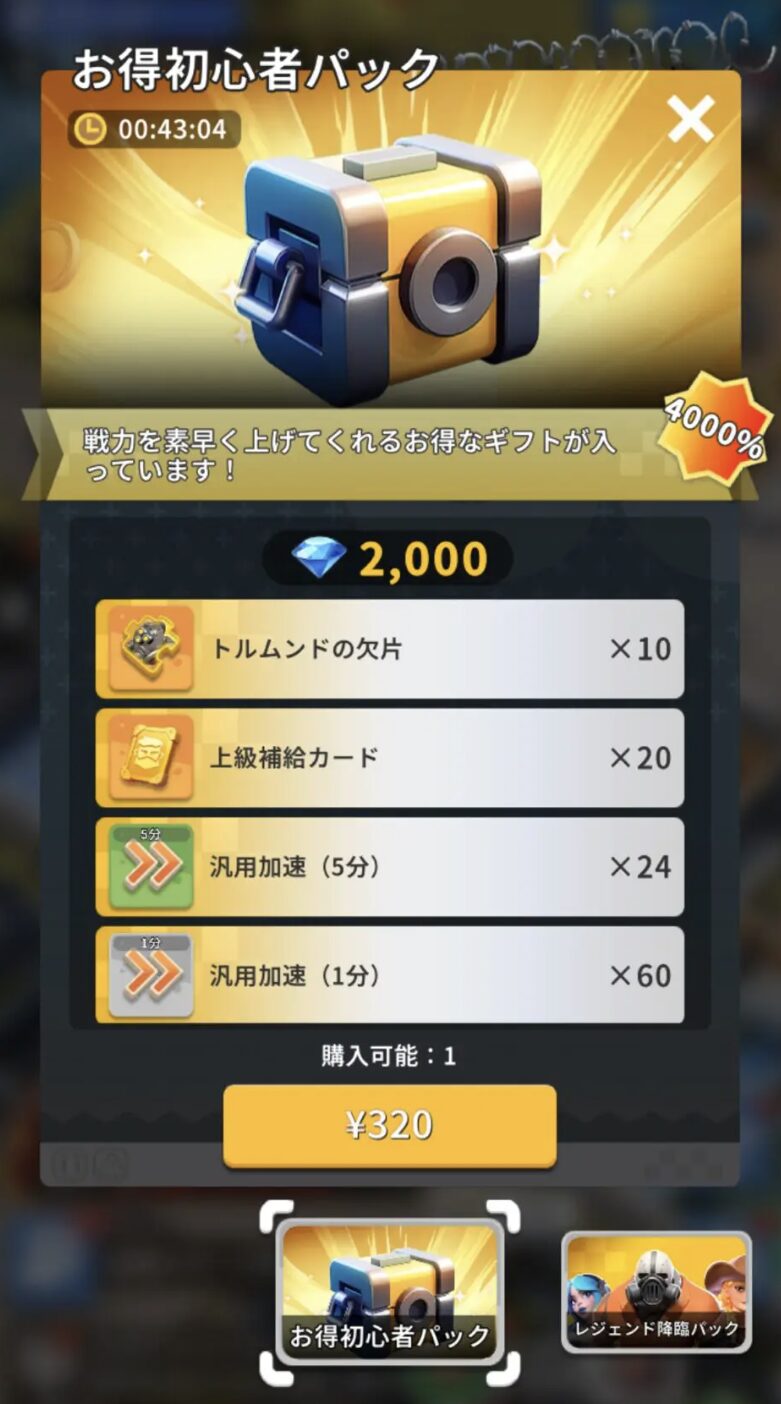
Task: View 上級補給カード item details
Action: point(150,757)
